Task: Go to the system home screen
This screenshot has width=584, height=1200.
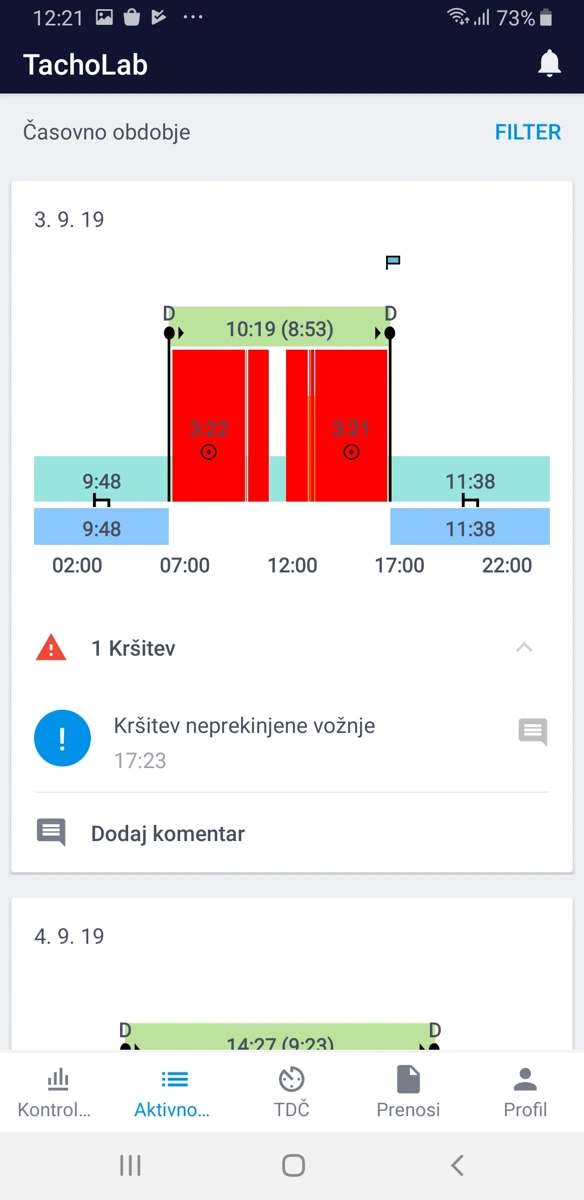Action: click(293, 1164)
